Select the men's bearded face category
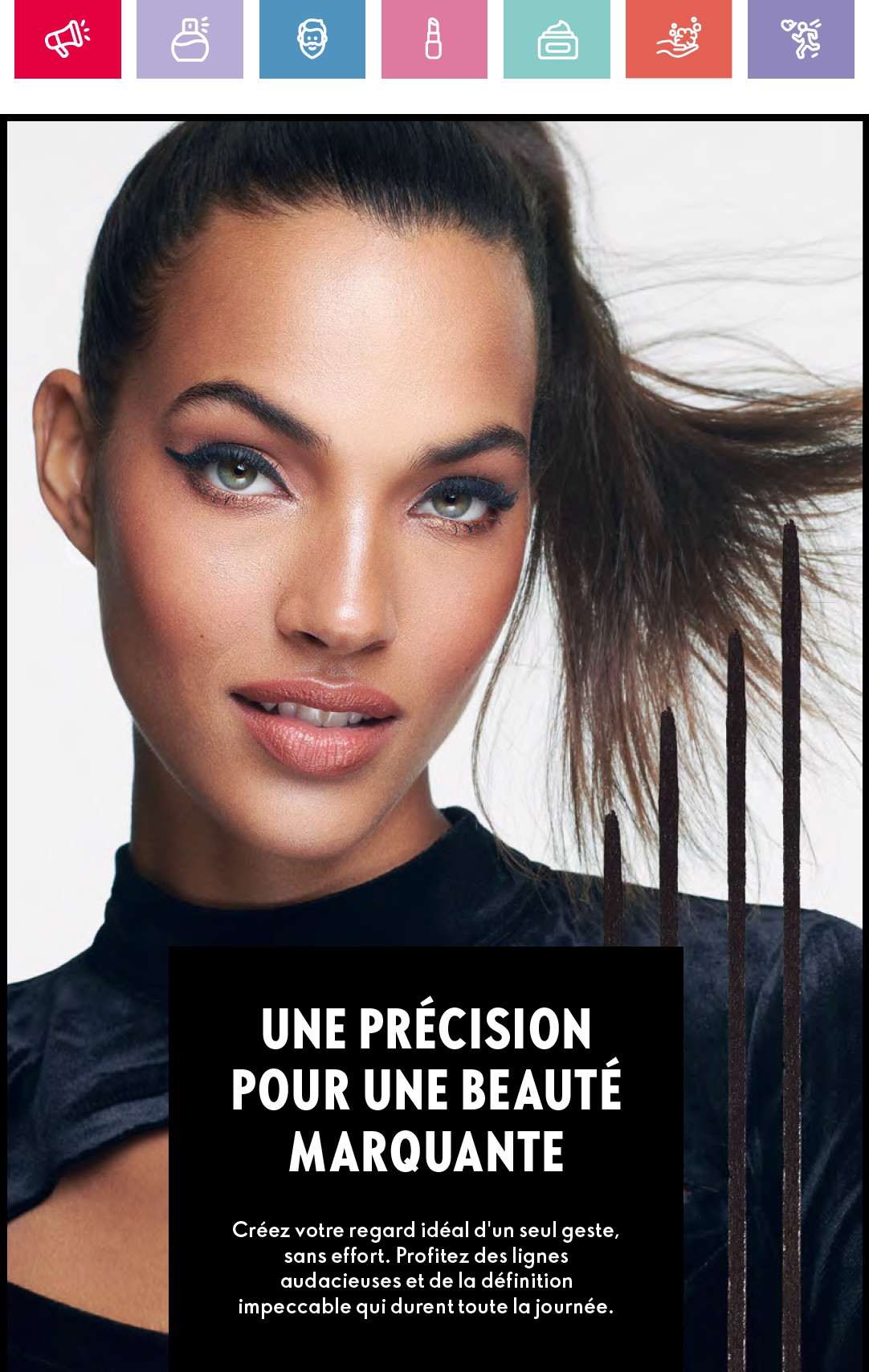 click(x=312, y=39)
